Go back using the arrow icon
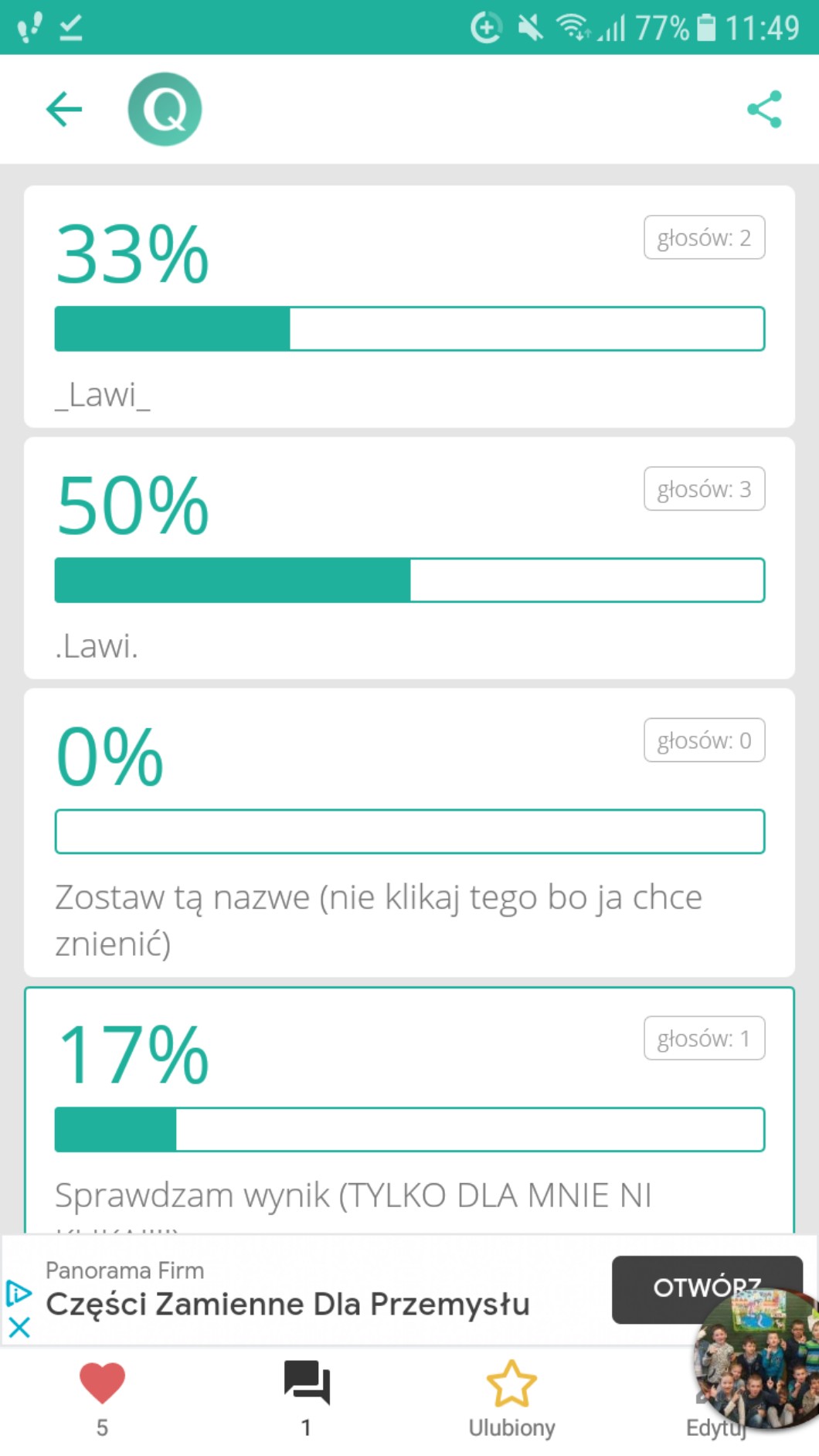The height and width of the screenshot is (1456, 819). [64, 109]
